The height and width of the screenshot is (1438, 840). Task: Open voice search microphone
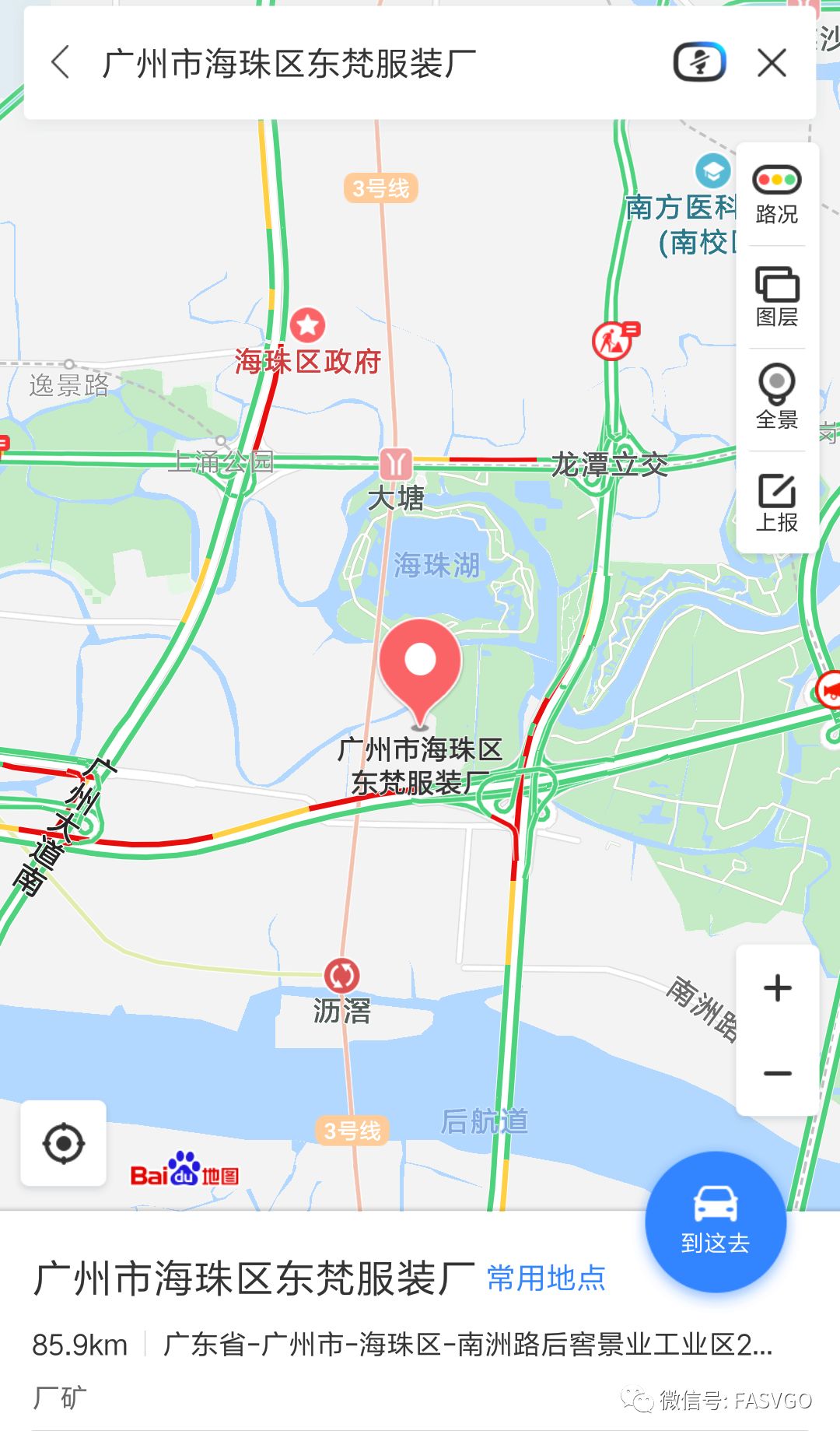699,62
